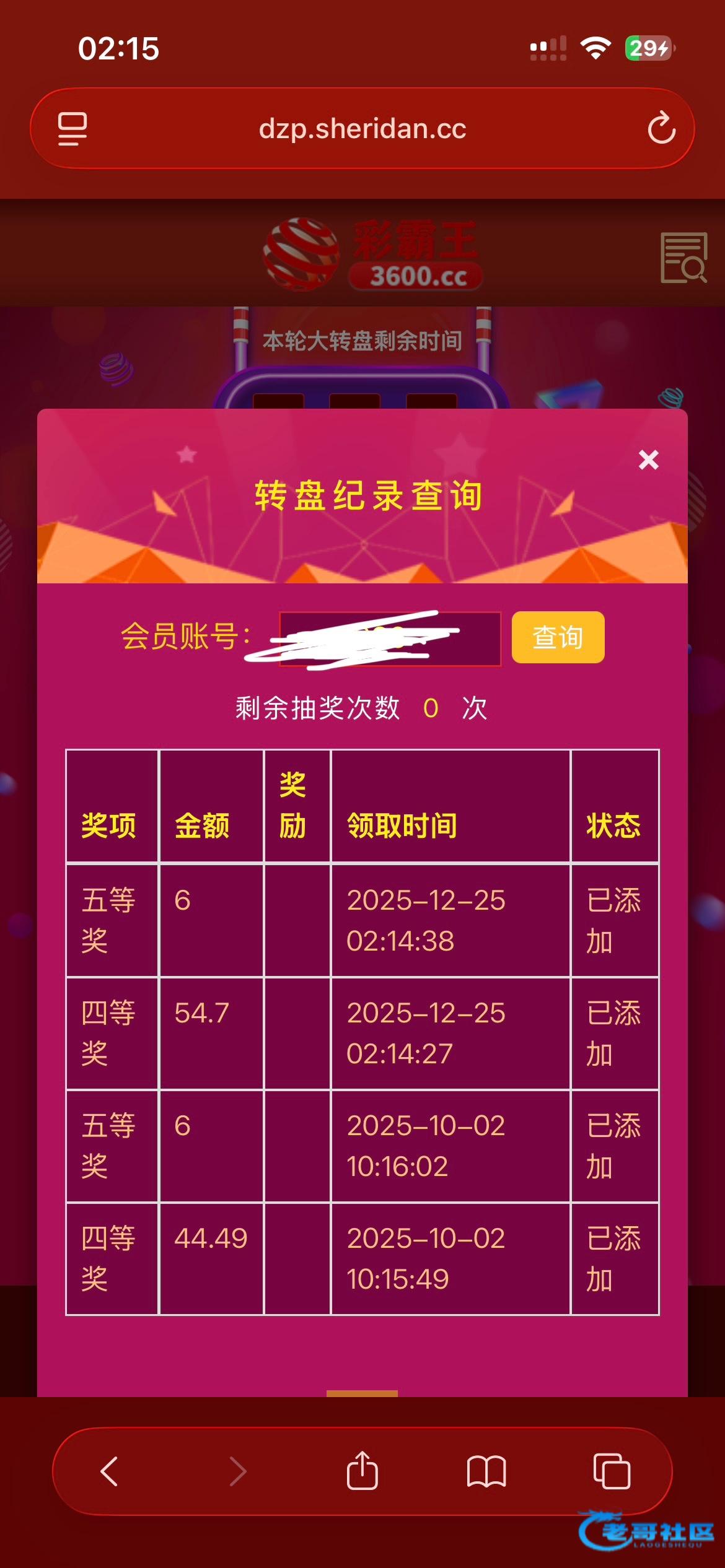The width and height of the screenshot is (725, 1568).
Task: Close the 转盘纪录查询 dialog
Action: [648, 460]
